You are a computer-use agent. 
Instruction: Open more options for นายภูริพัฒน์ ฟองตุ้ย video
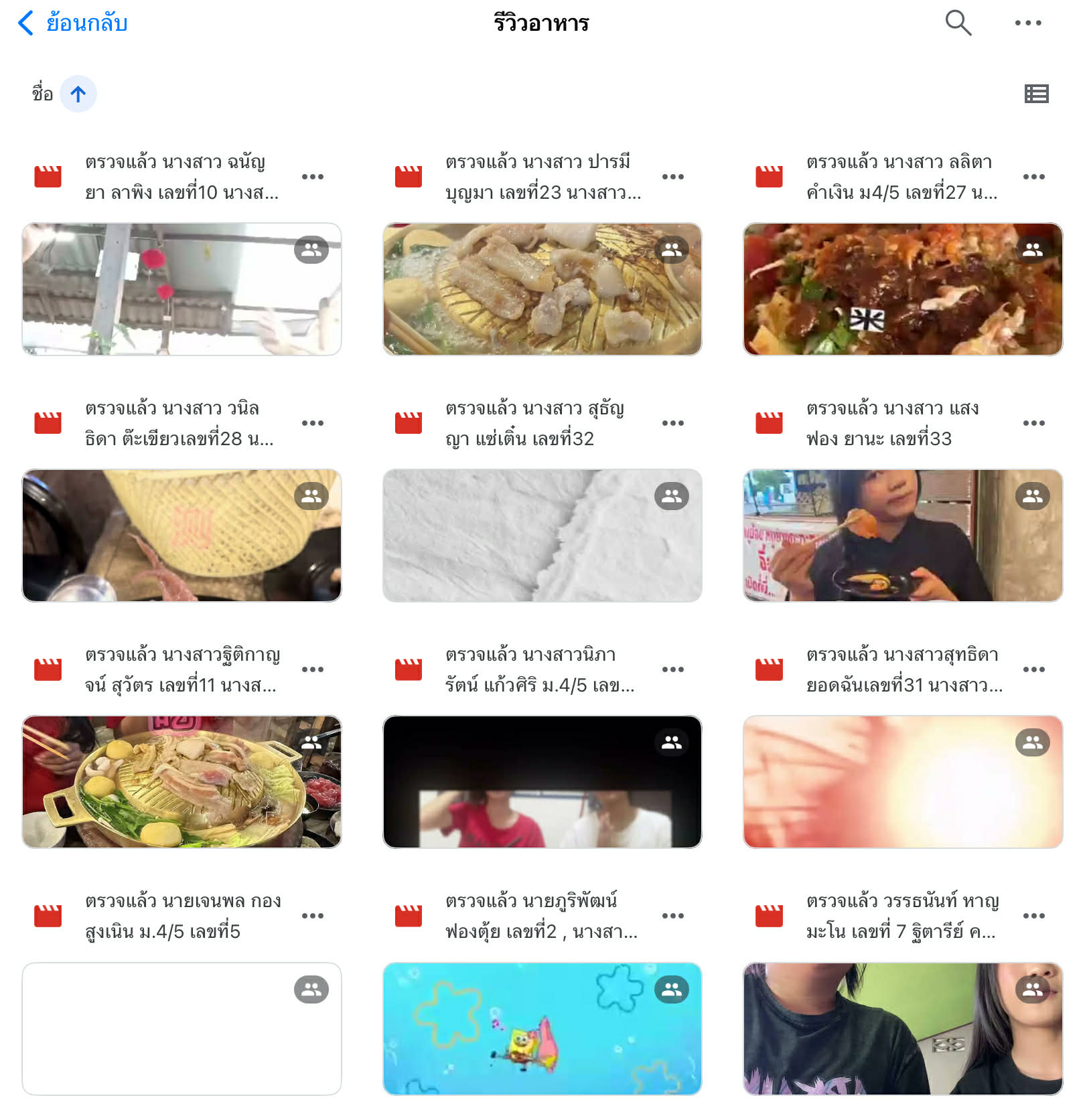pyautogui.click(x=673, y=916)
